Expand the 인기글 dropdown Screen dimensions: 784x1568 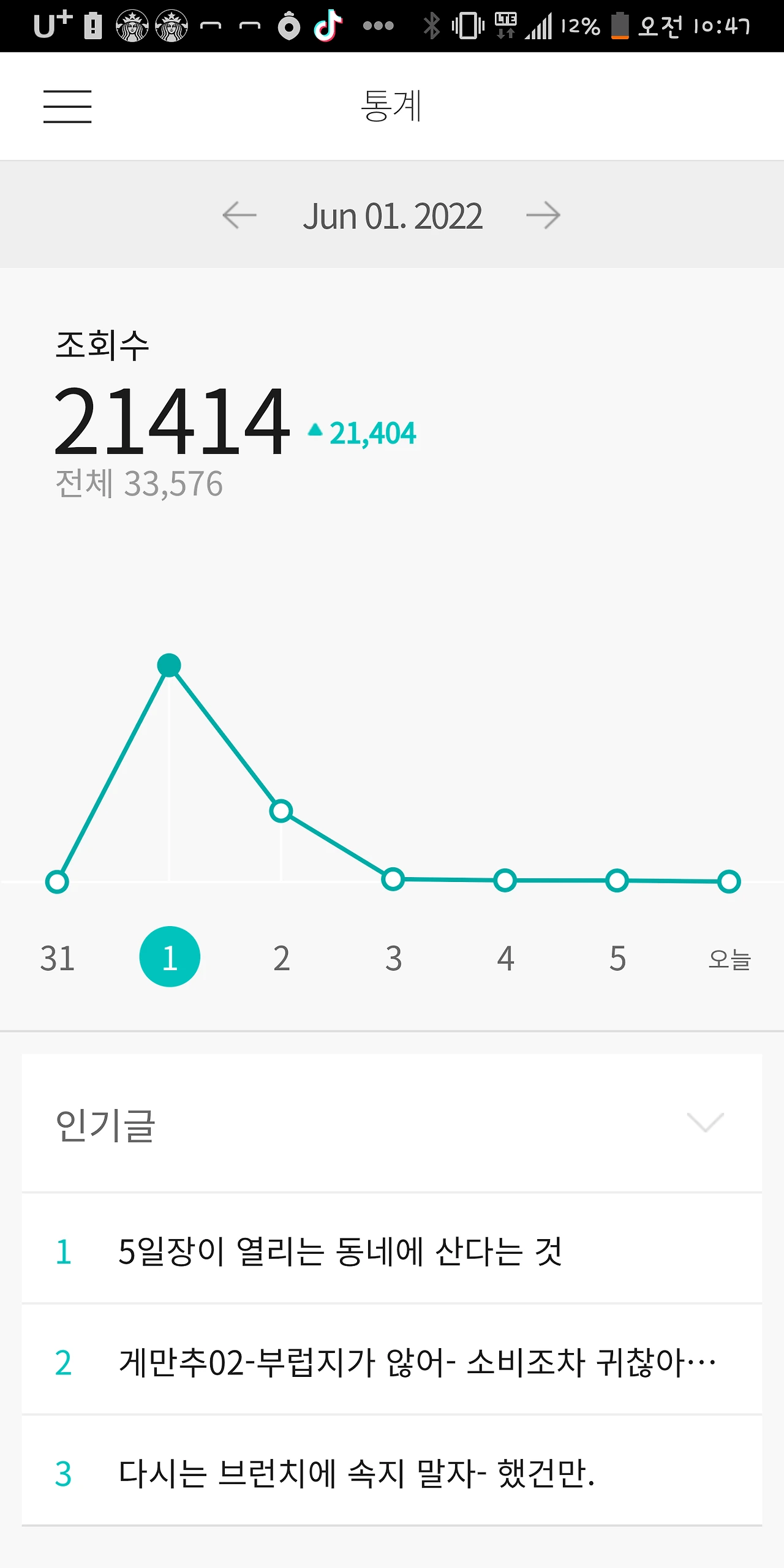[x=705, y=1123]
